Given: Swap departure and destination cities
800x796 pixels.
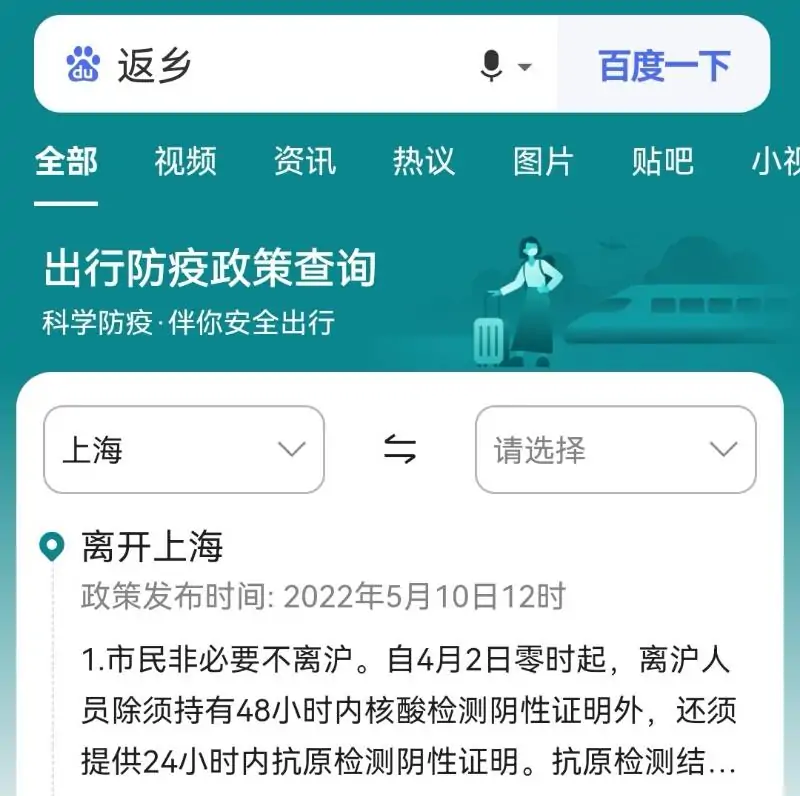Looking at the screenshot, I should tap(400, 450).
